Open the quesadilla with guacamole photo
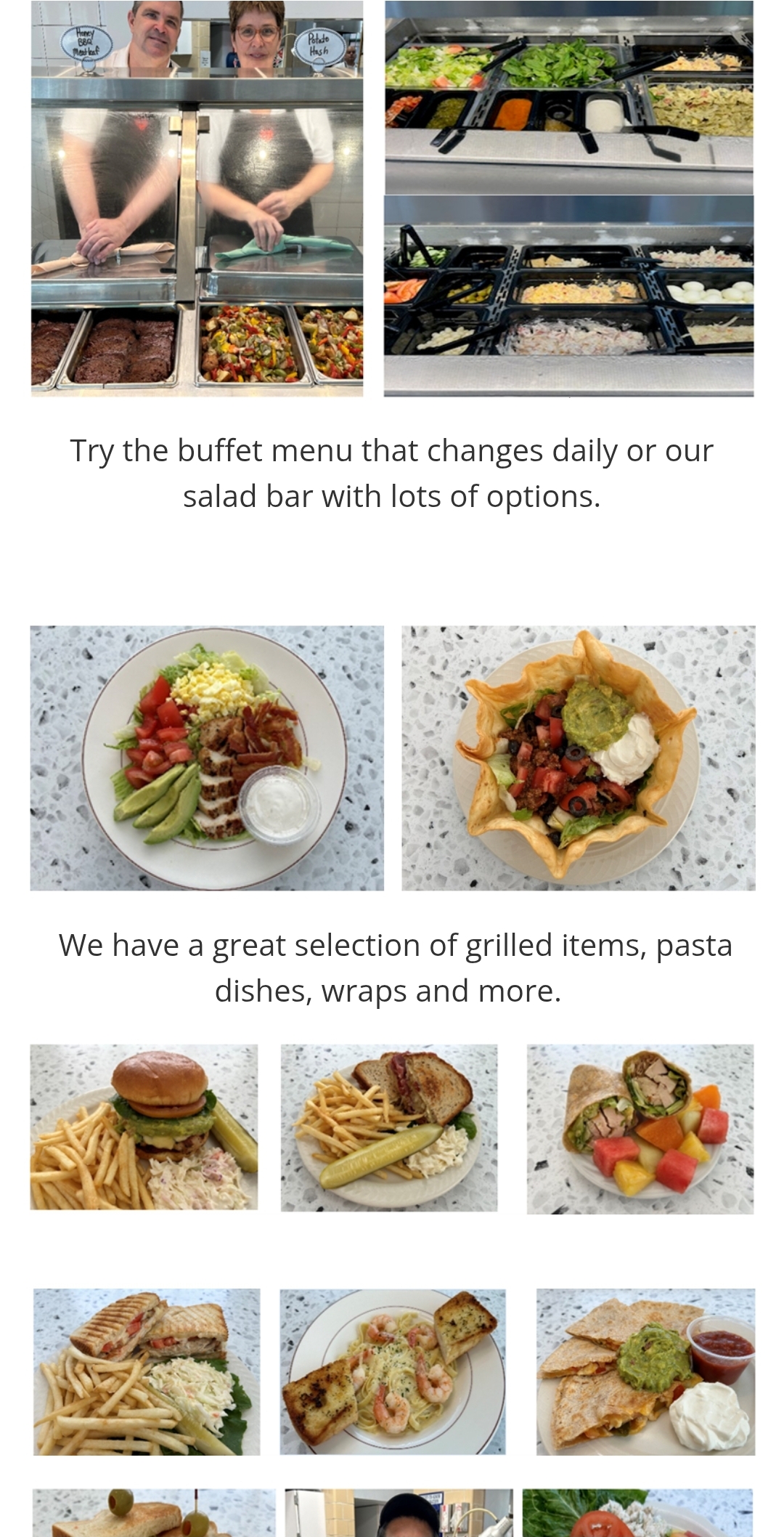Image resolution: width=784 pixels, height=1537 pixels. pyautogui.click(x=646, y=1372)
